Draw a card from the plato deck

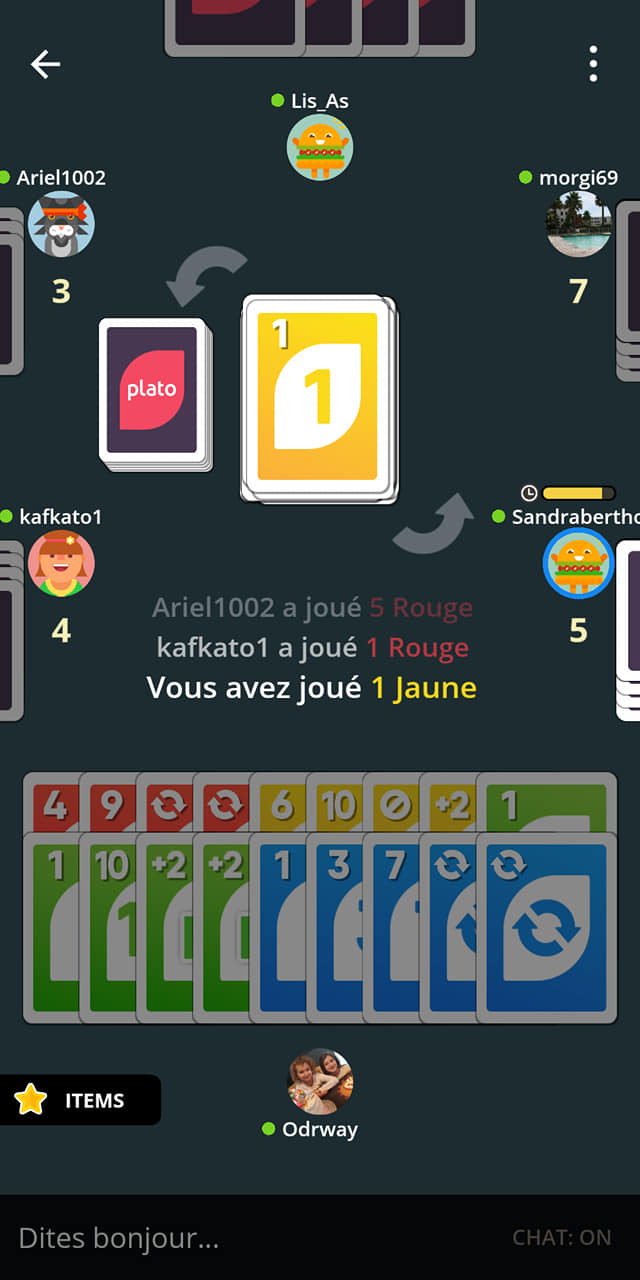click(x=153, y=390)
